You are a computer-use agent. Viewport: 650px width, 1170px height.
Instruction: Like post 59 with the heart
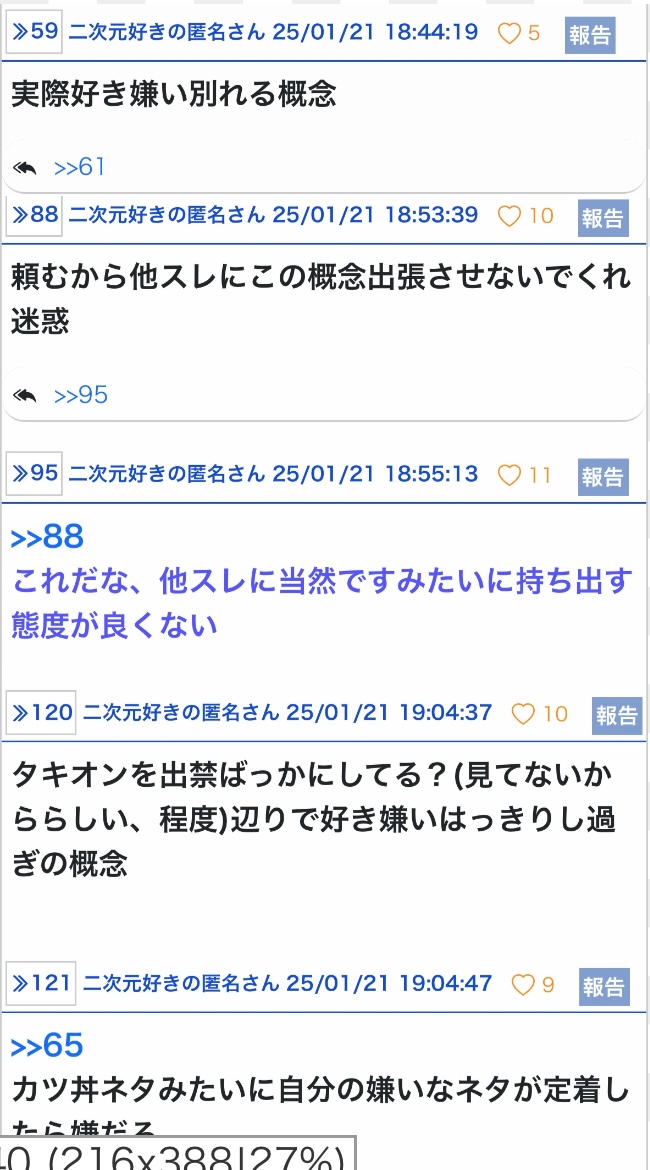[x=509, y=34]
